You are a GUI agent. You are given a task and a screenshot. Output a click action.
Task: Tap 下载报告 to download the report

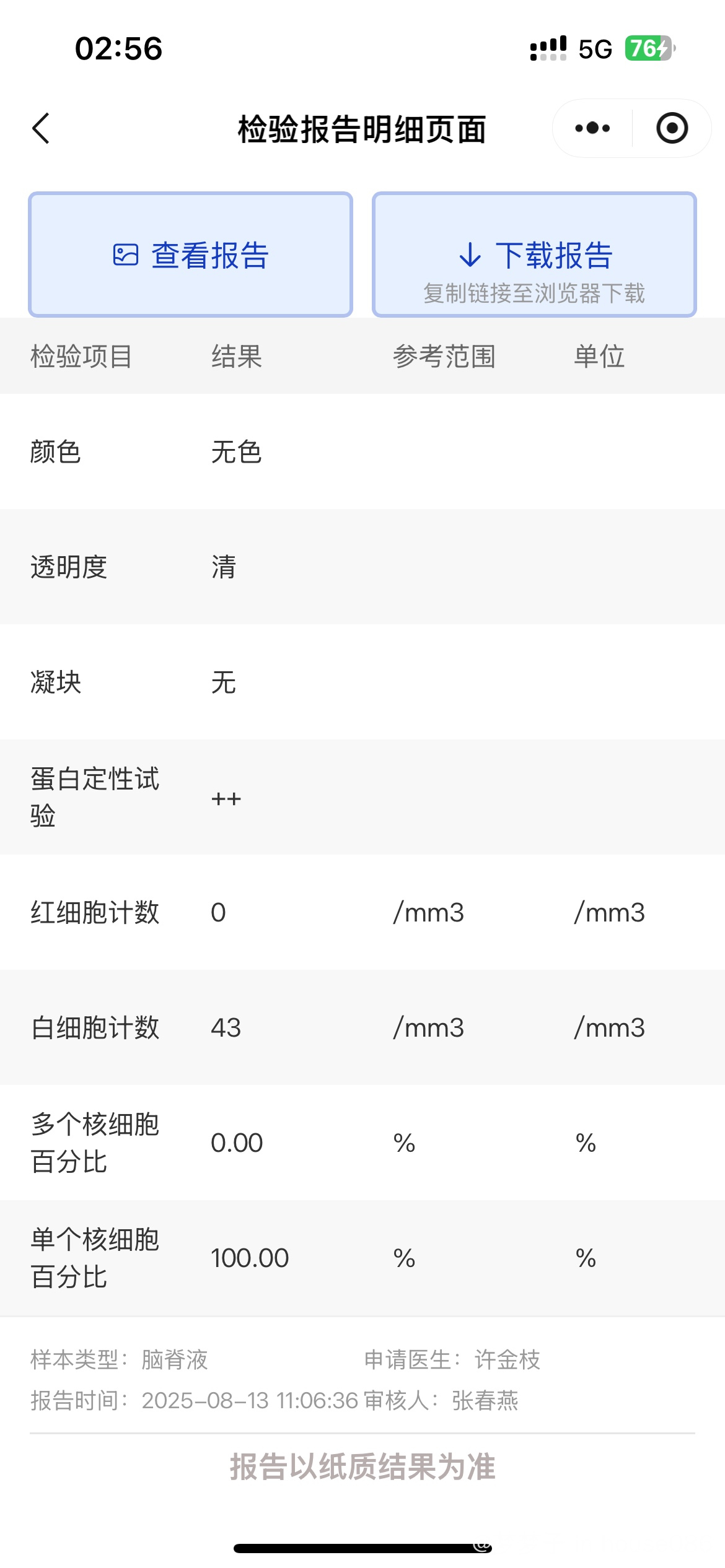click(534, 255)
